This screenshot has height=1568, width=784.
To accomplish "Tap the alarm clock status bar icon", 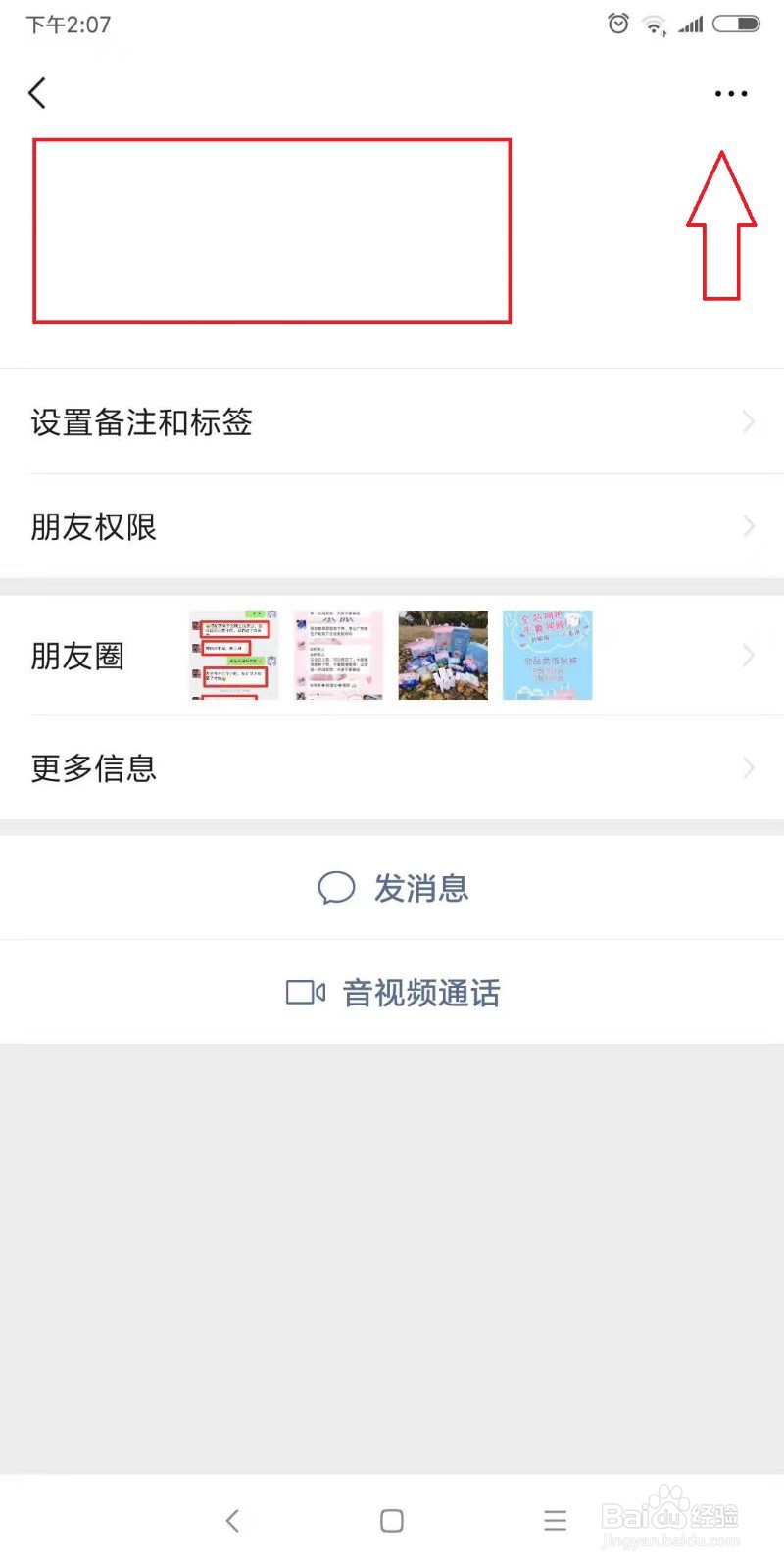I will pos(617,24).
